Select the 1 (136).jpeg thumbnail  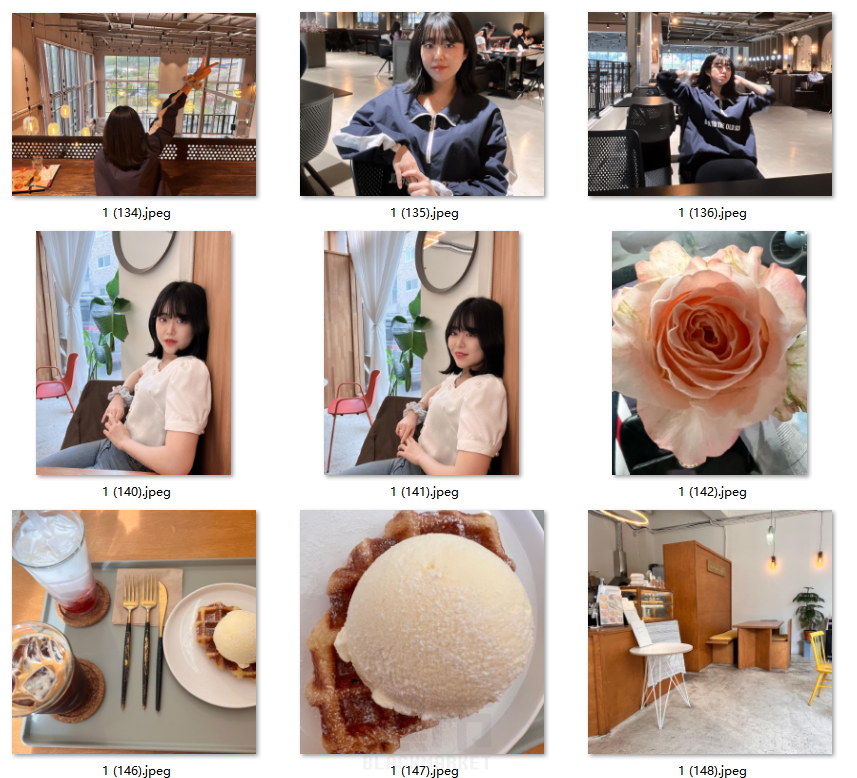coord(709,105)
